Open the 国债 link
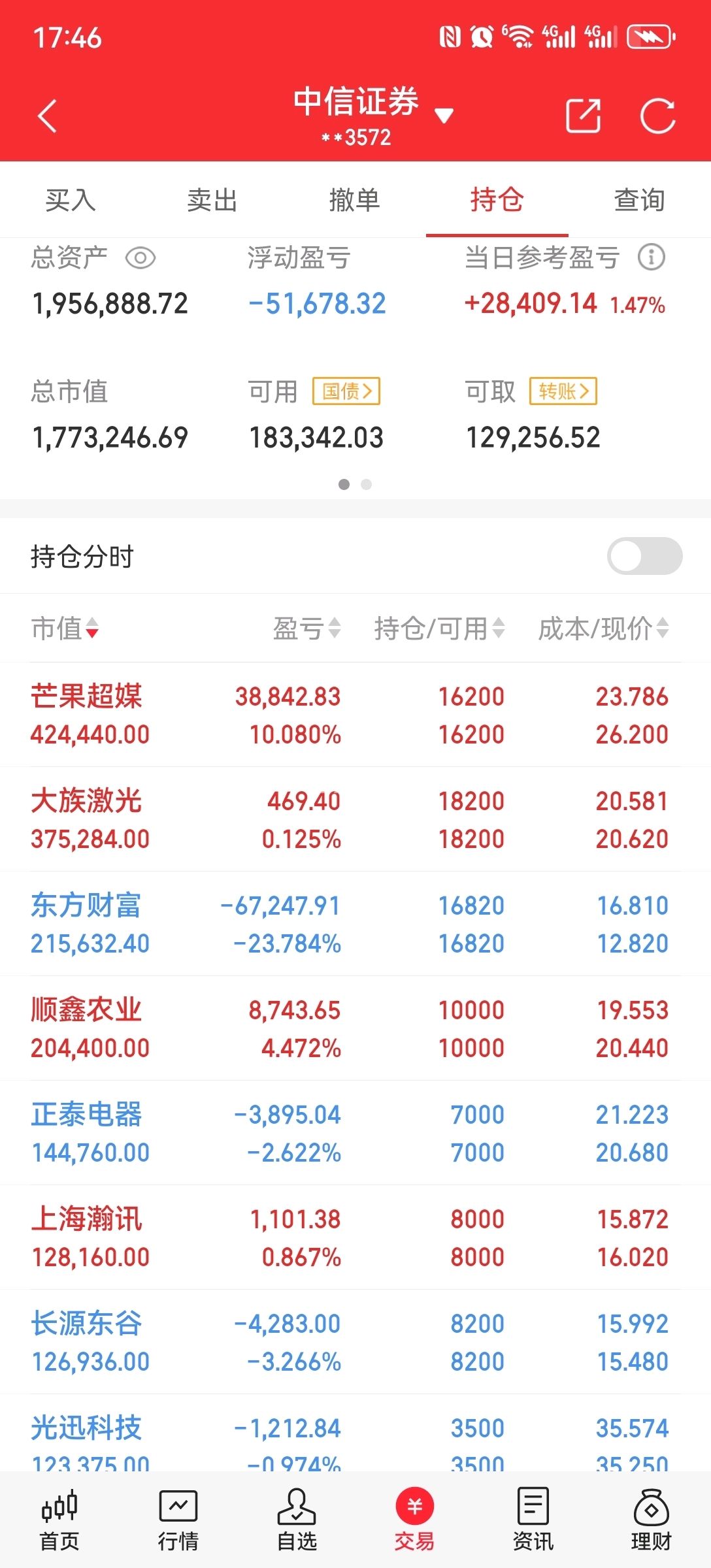 coord(346,391)
